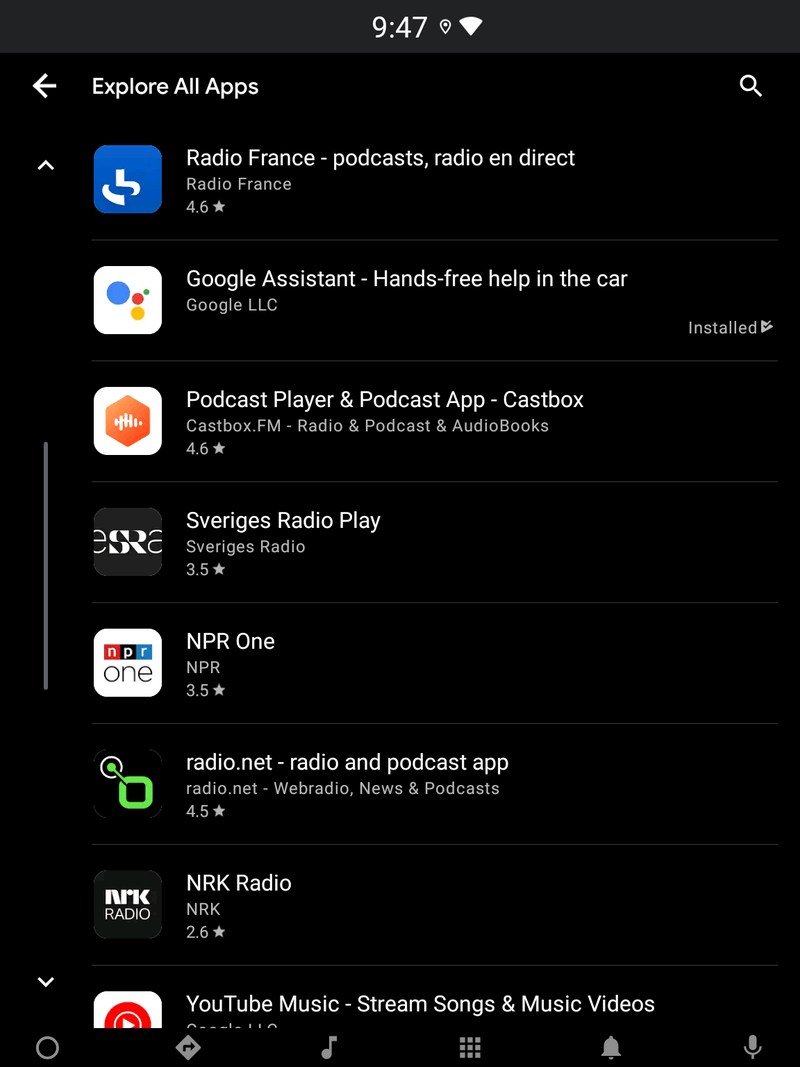Activate the voice assistant microphone

pos(752,1047)
